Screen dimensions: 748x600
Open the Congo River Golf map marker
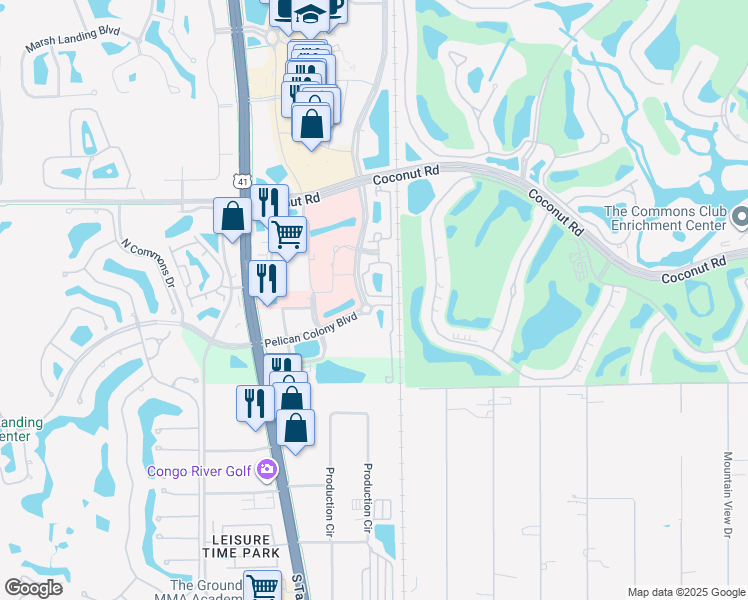coord(266,469)
